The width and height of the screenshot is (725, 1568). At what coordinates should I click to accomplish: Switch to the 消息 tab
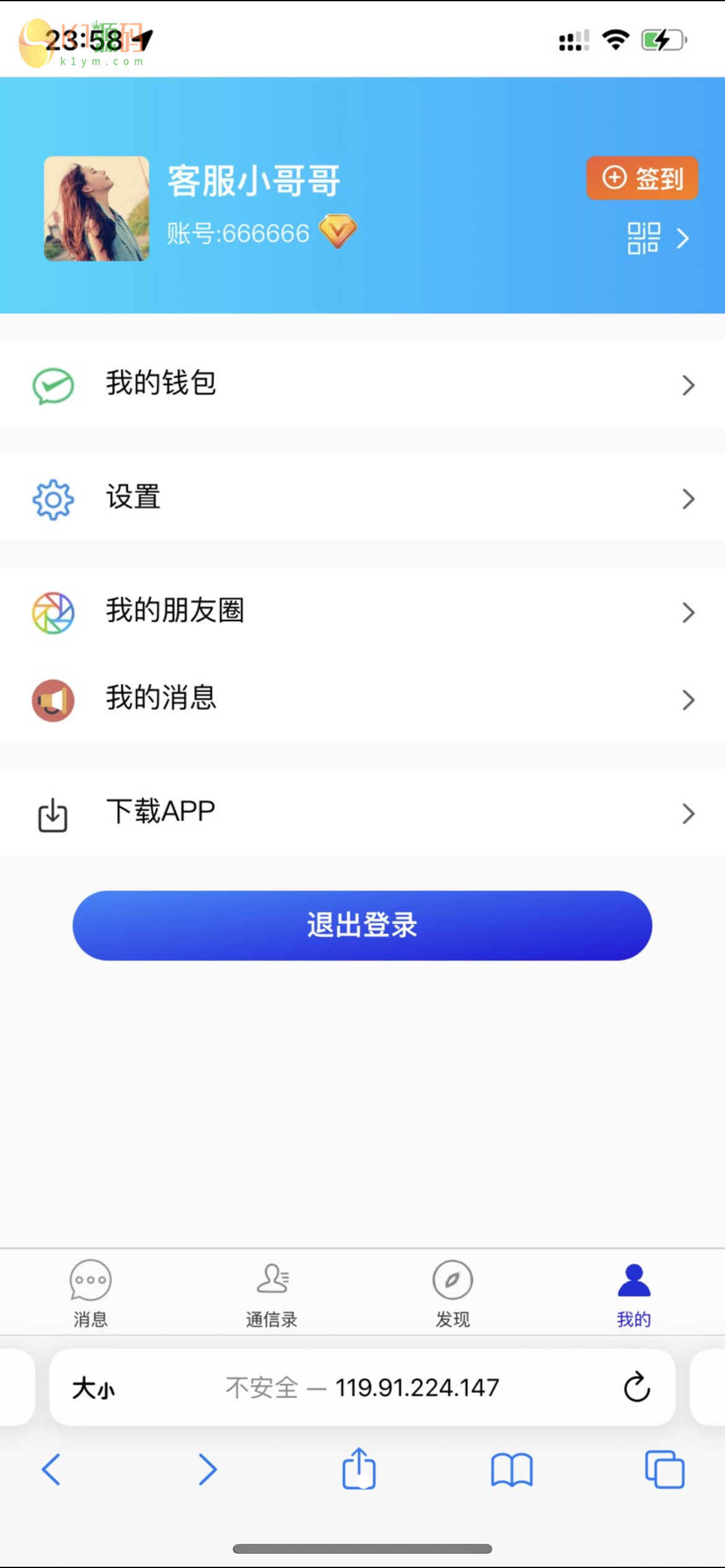coord(90,1291)
